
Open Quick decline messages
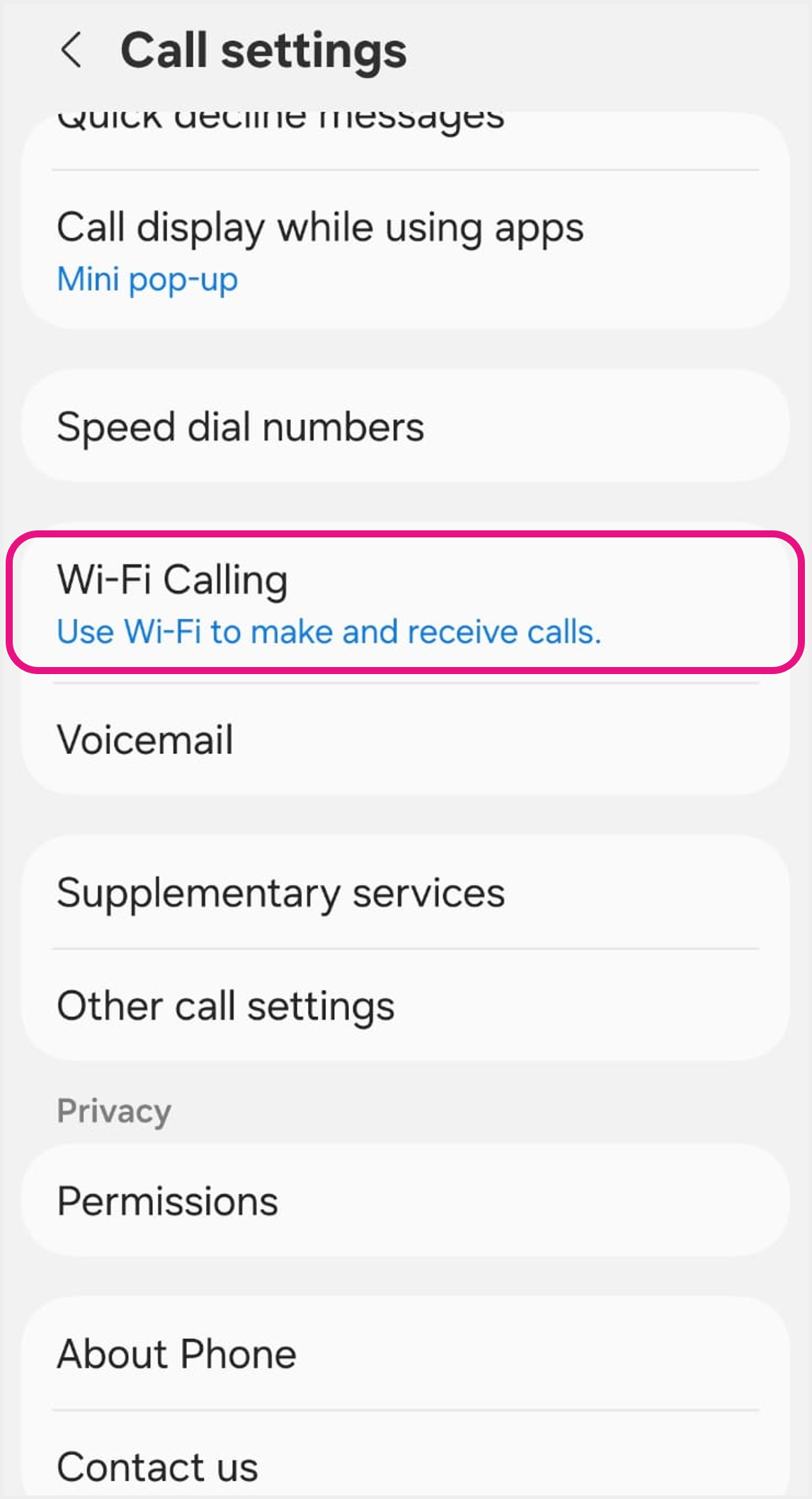pyautogui.click(x=405, y=135)
